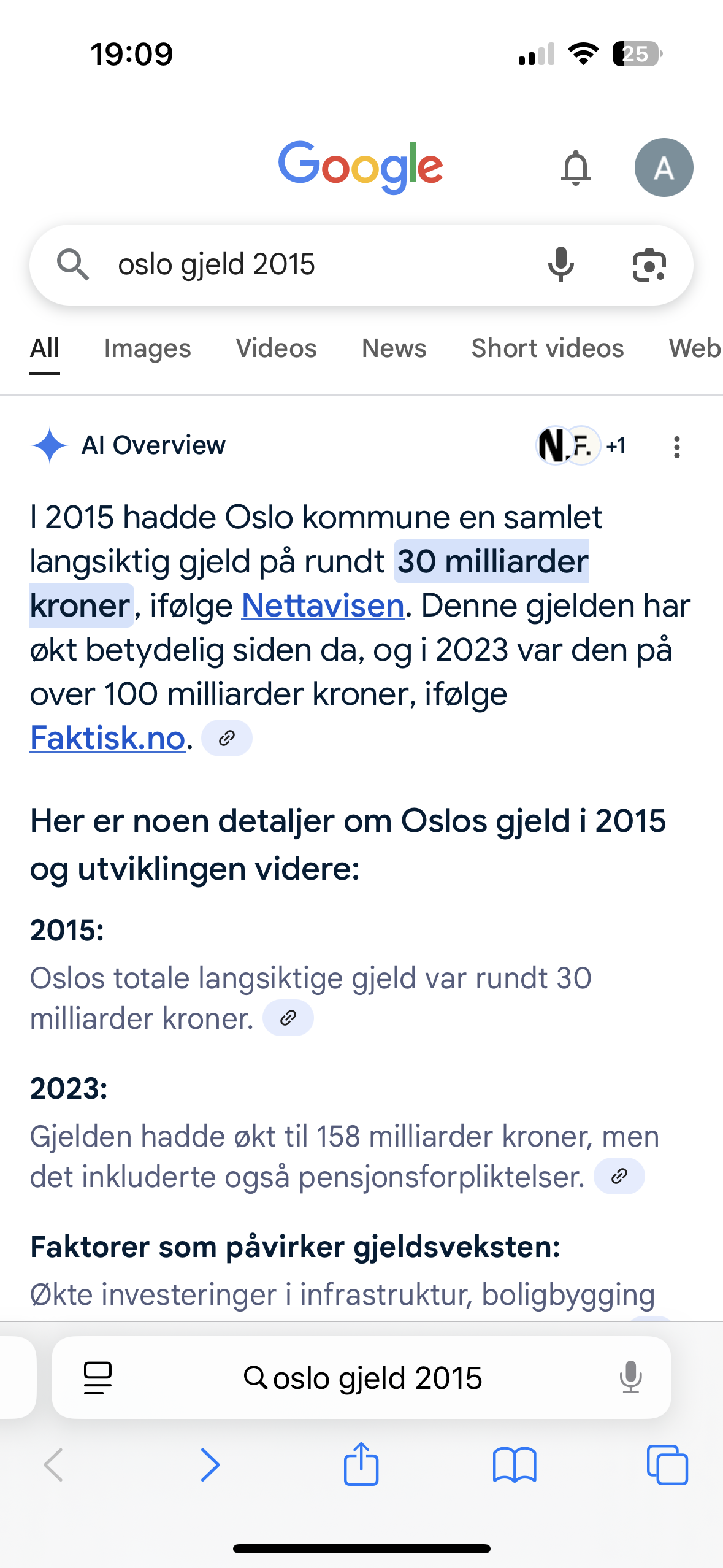Image resolution: width=723 pixels, height=1568 pixels.
Task: Switch to the News tab
Action: (x=394, y=348)
